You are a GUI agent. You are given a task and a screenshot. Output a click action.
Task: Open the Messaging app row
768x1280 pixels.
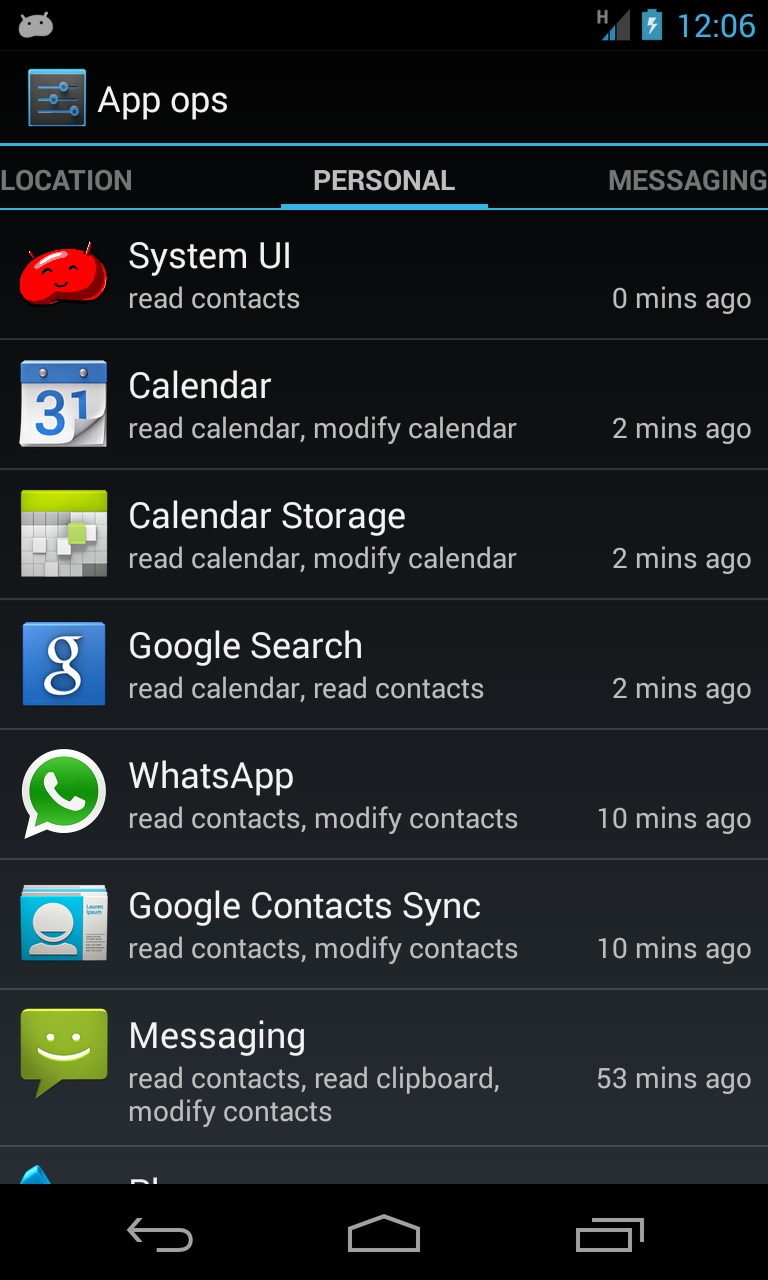tap(384, 1068)
